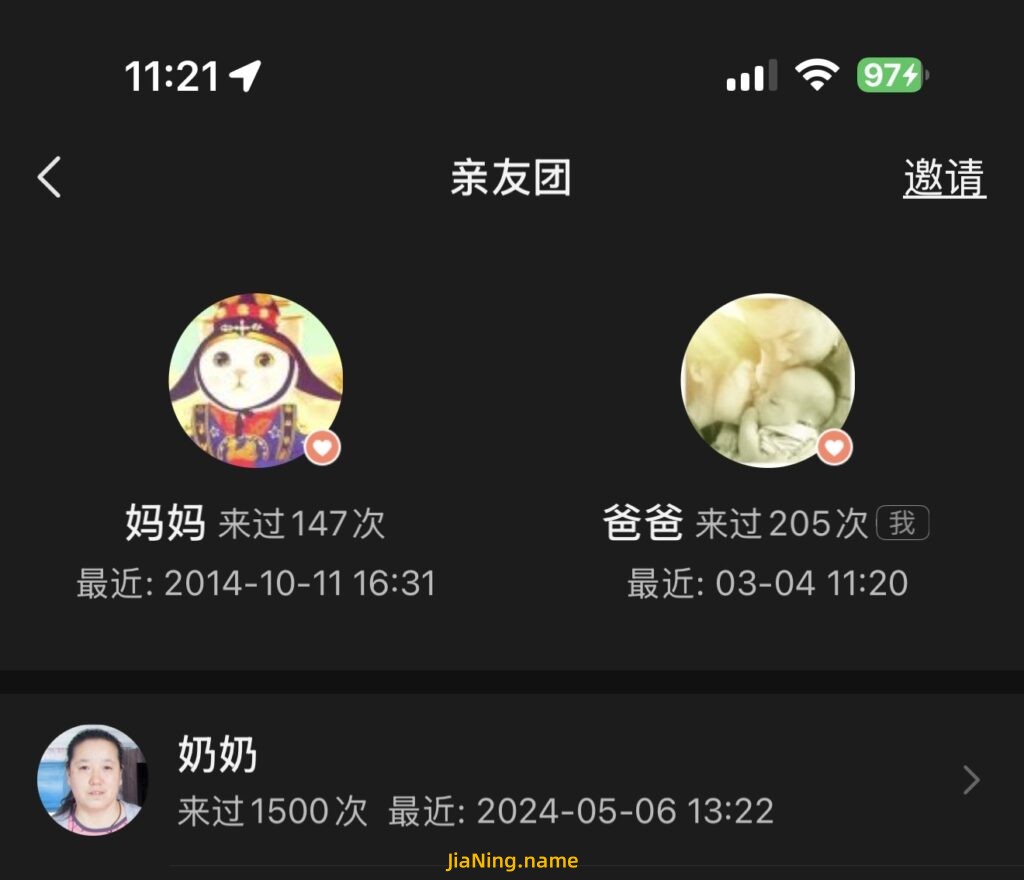Go back using the top-left arrow
This screenshot has height=880, width=1024.
point(50,178)
